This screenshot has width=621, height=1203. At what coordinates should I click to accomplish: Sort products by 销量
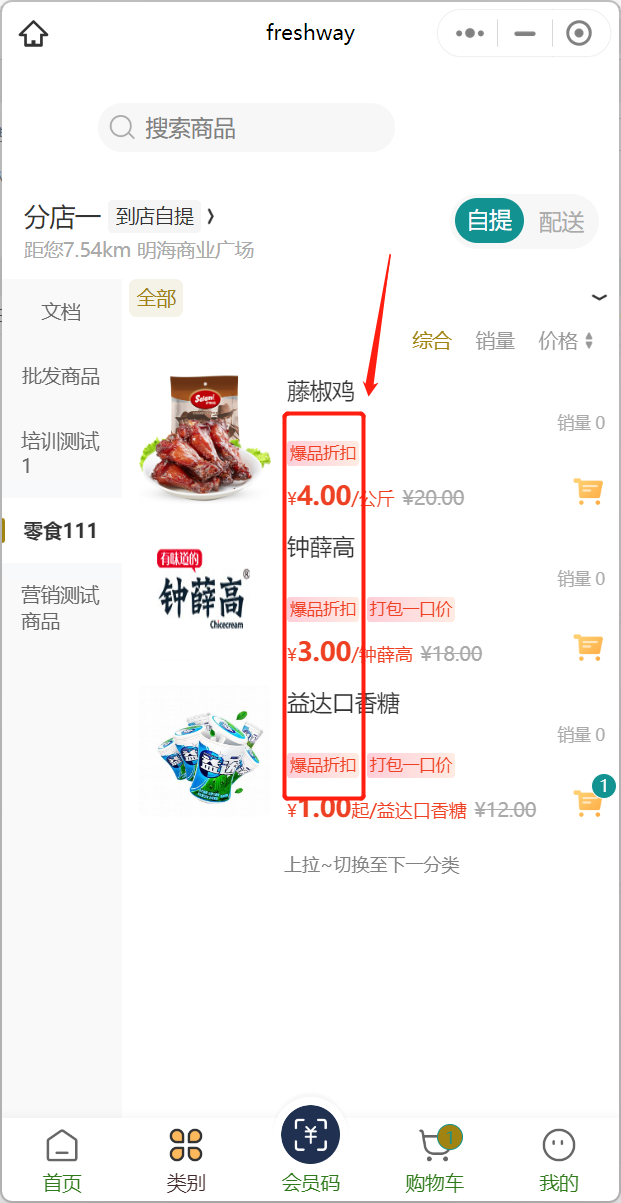tap(495, 341)
